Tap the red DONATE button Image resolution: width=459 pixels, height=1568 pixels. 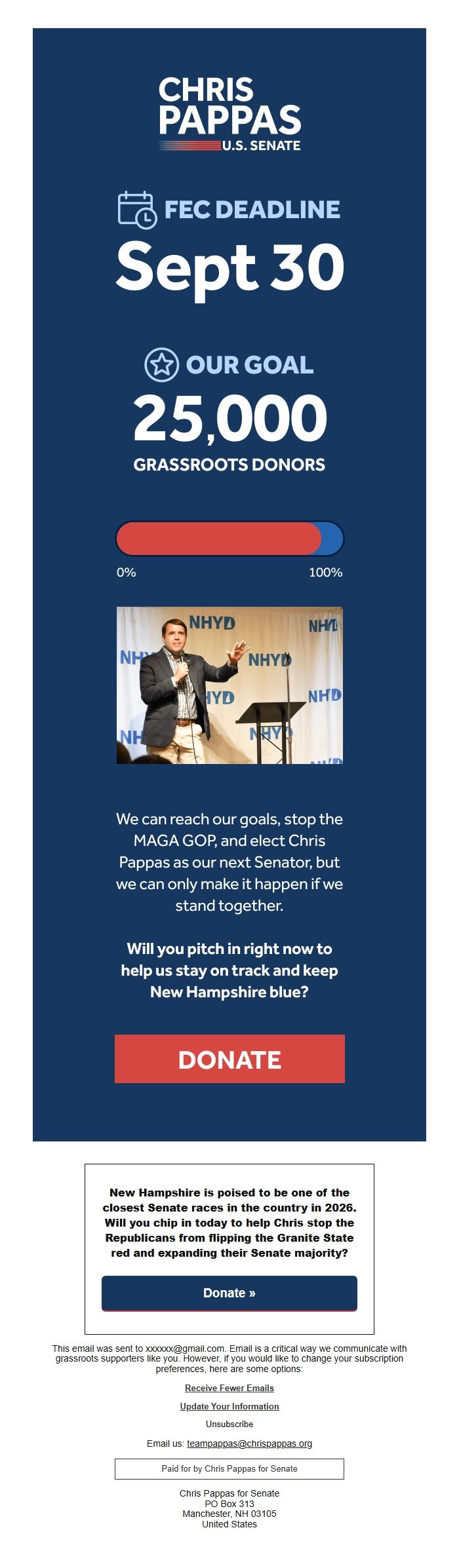[229, 1058]
